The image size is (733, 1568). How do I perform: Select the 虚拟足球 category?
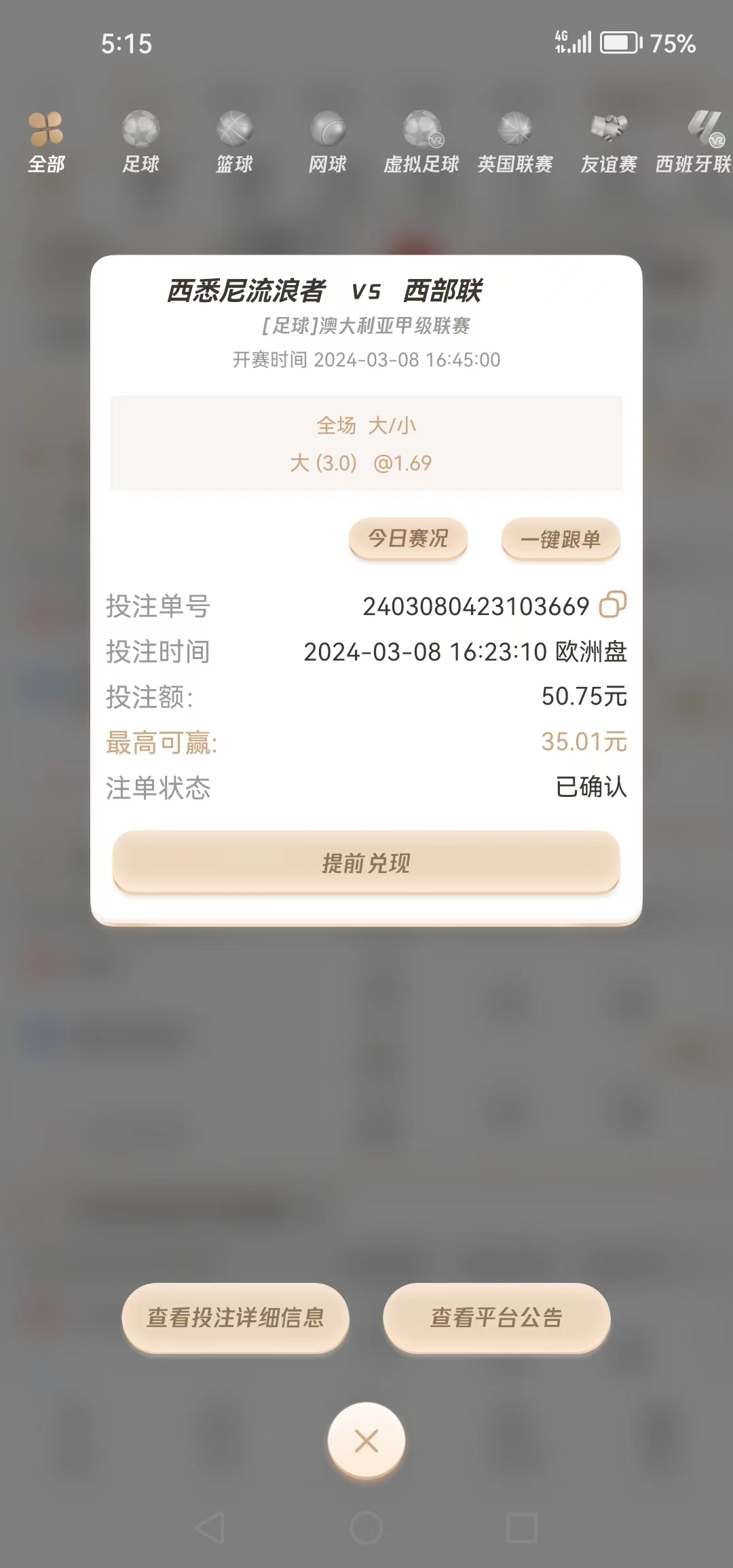pos(421,143)
